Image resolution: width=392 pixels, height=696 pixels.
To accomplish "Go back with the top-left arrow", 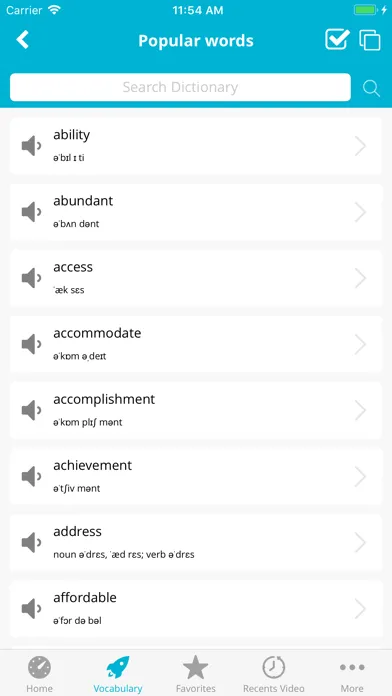I will click(x=23, y=40).
